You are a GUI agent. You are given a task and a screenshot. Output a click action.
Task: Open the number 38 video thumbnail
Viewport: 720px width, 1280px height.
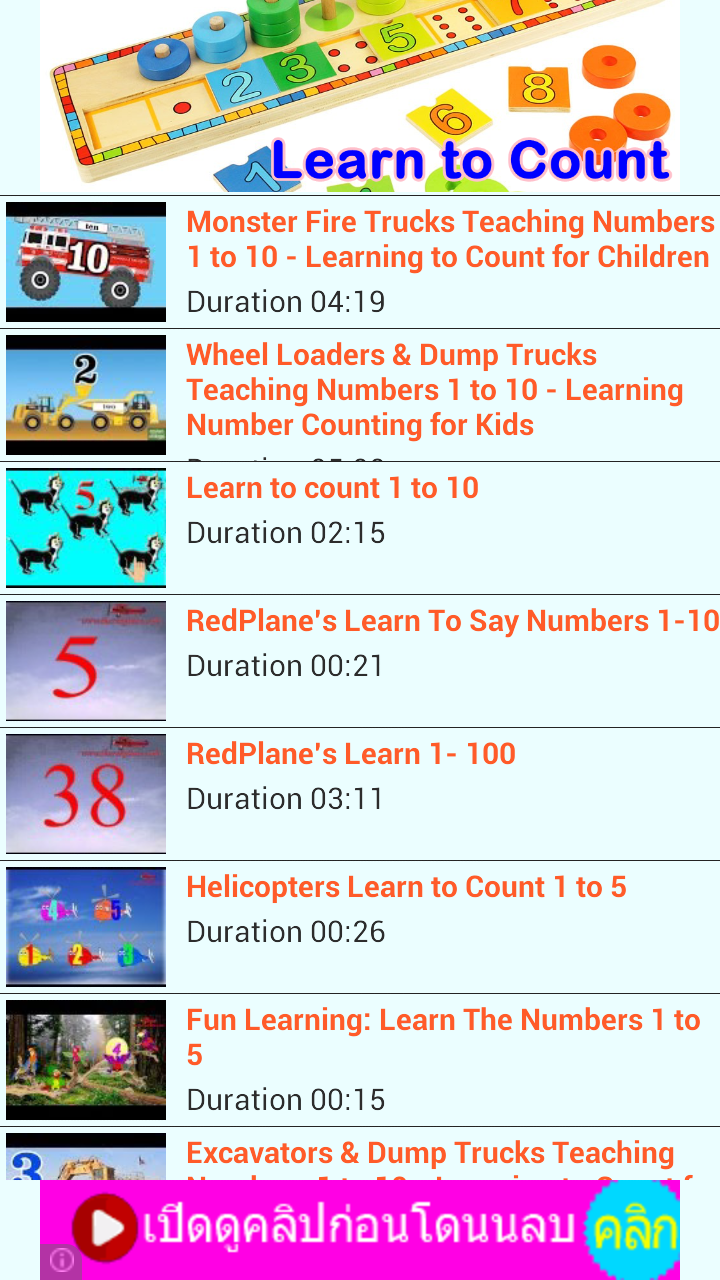pyautogui.click(x=85, y=793)
